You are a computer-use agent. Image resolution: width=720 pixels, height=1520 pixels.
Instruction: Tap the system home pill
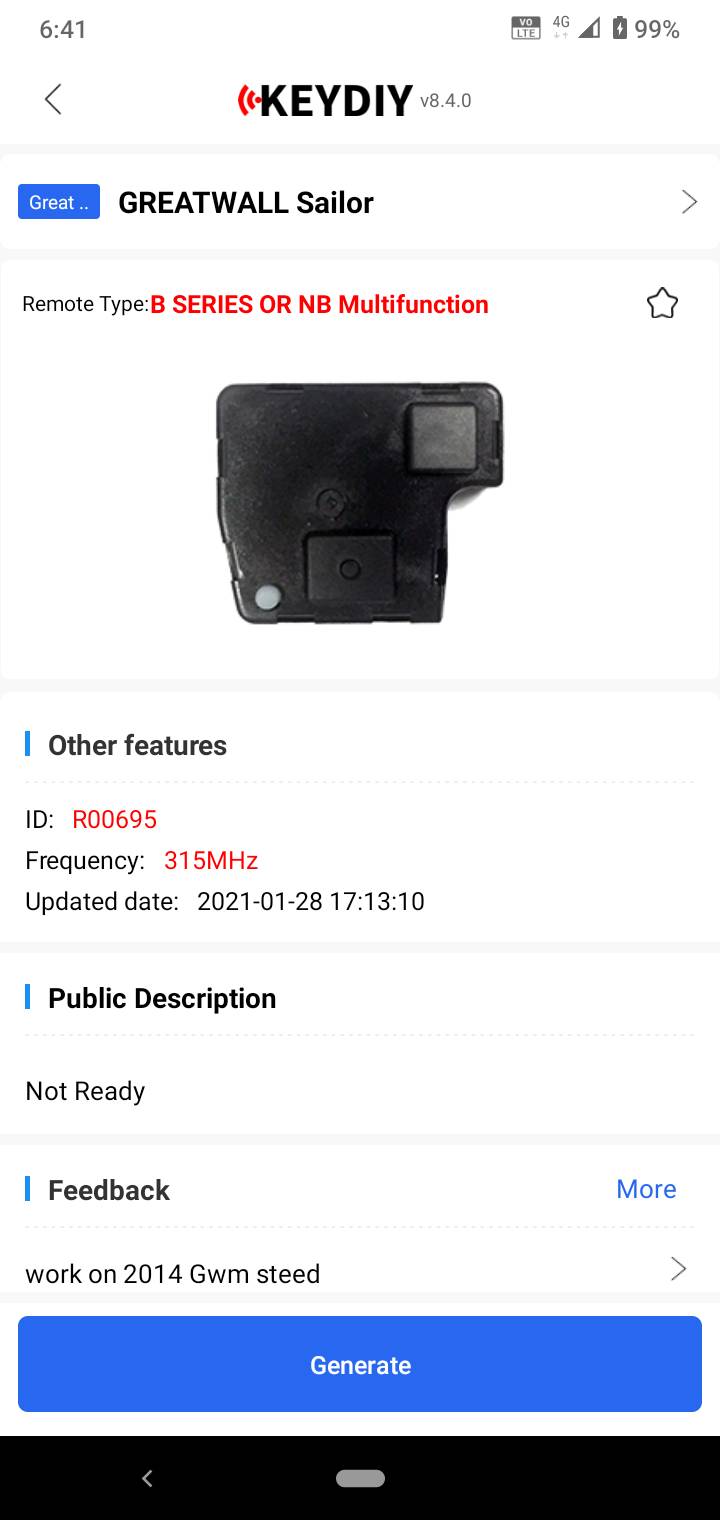pos(360,1478)
